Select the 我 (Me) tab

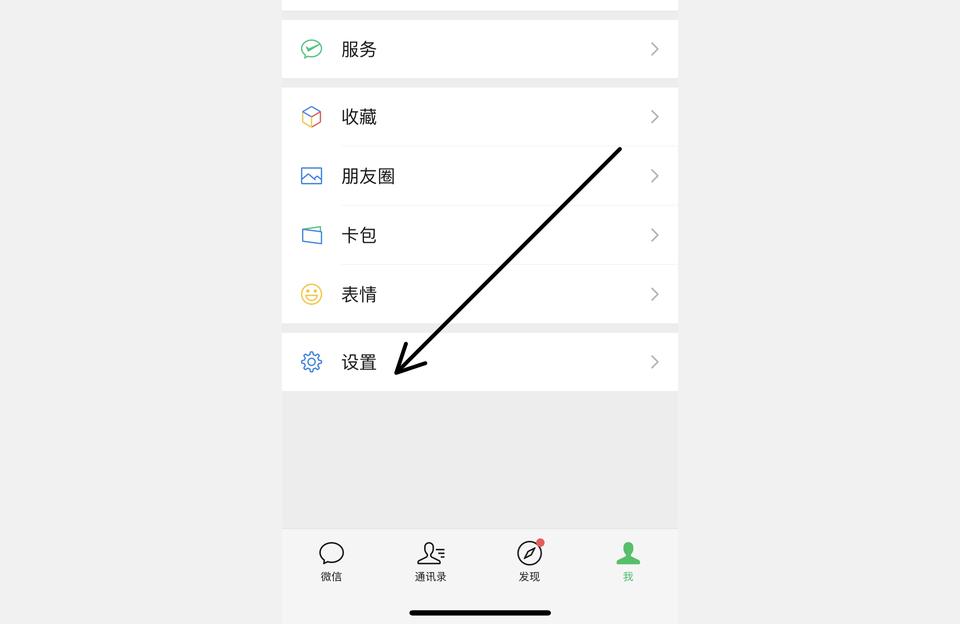(x=628, y=561)
